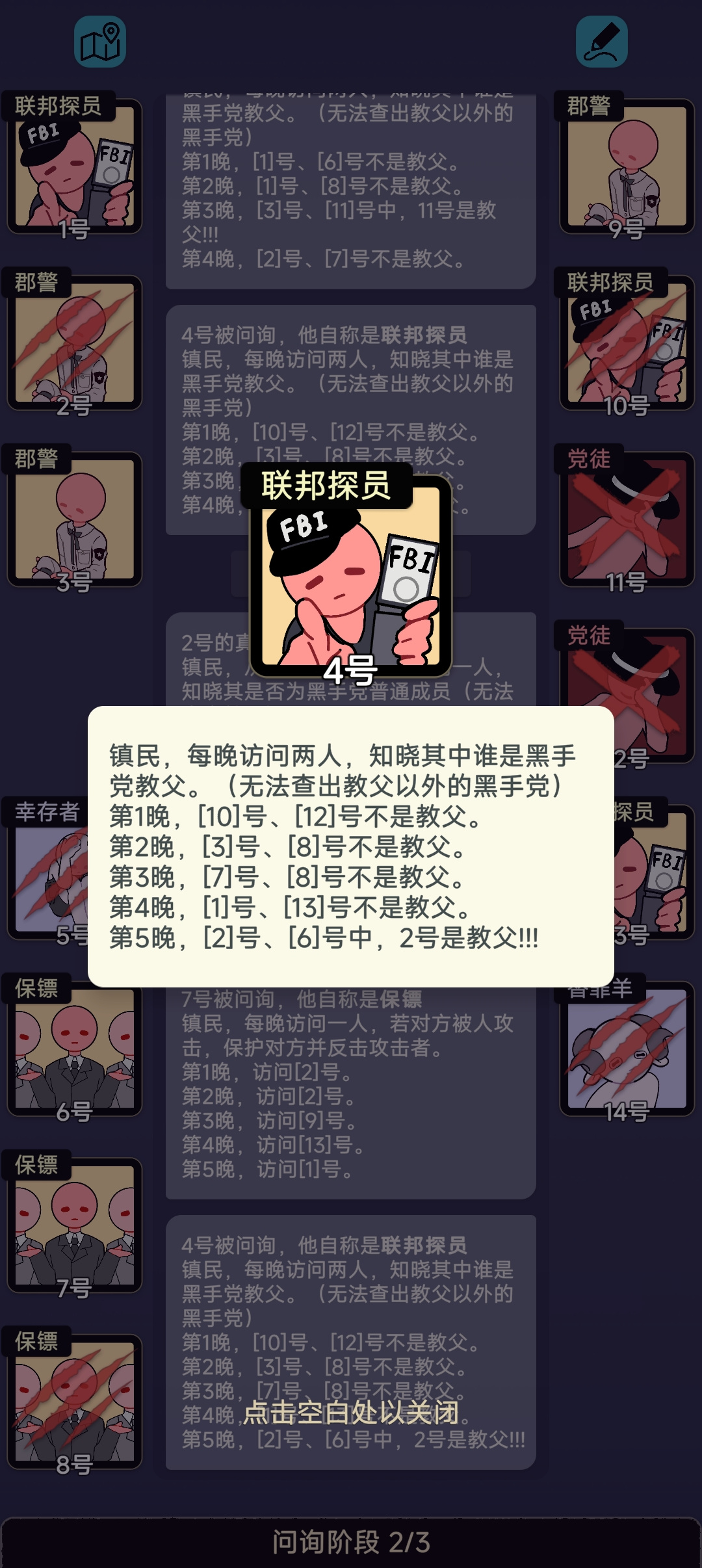Open the map icon at top
The height and width of the screenshot is (1568, 702).
point(99,42)
